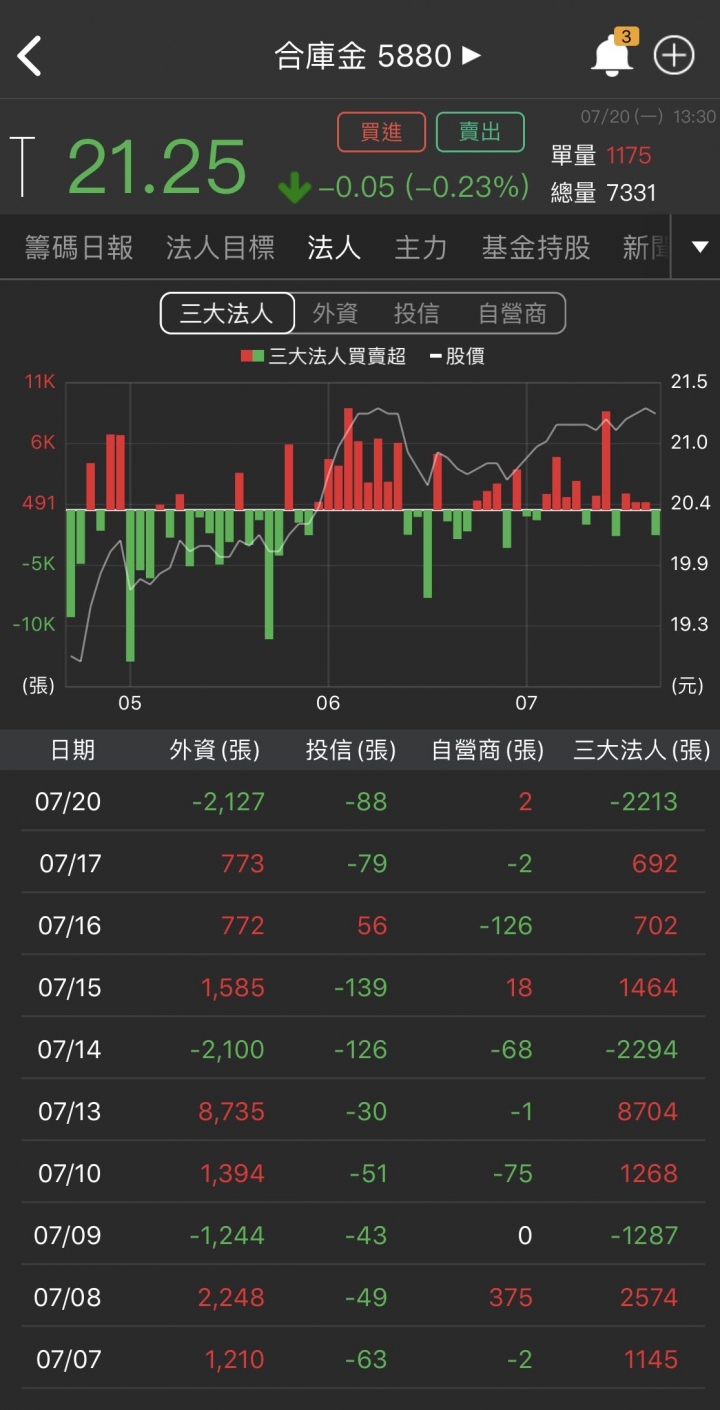
Task: Switch chart to 外資
Action: 335,313
